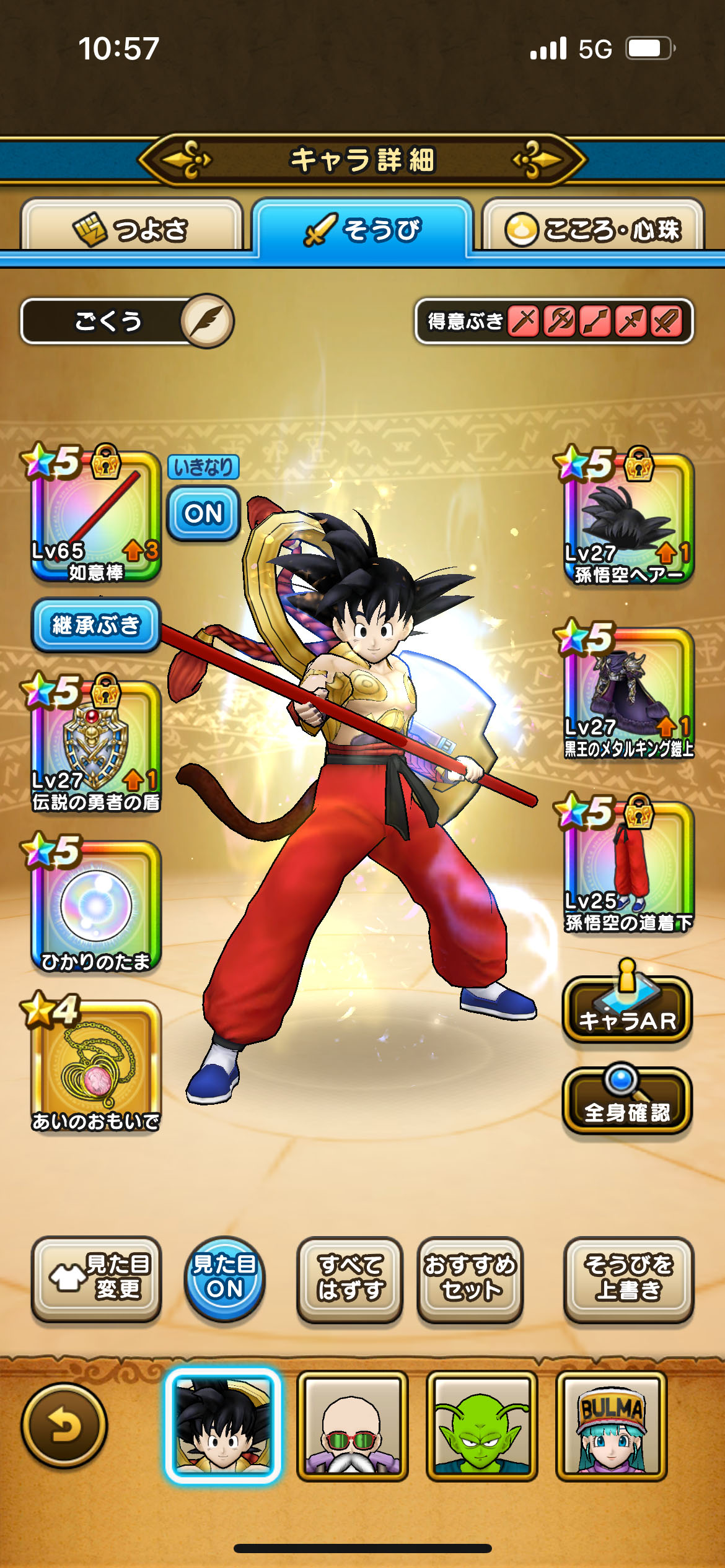Toggle the 見た目 ON button
Image resolution: width=725 pixels, height=1568 pixels.
click(224, 1278)
